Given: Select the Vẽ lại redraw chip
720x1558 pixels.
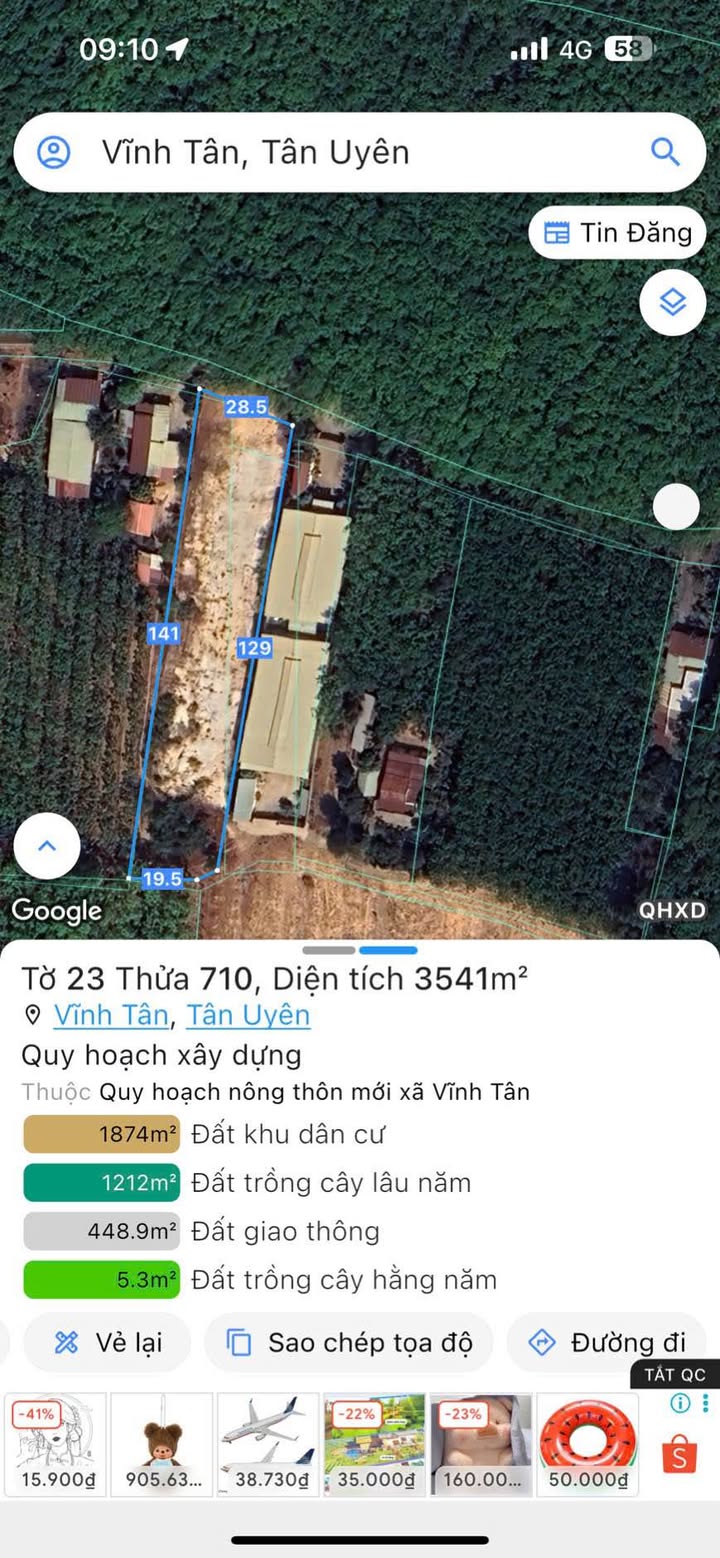Looking at the screenshot, I should pyautogui.click(x=107, y=1342).
